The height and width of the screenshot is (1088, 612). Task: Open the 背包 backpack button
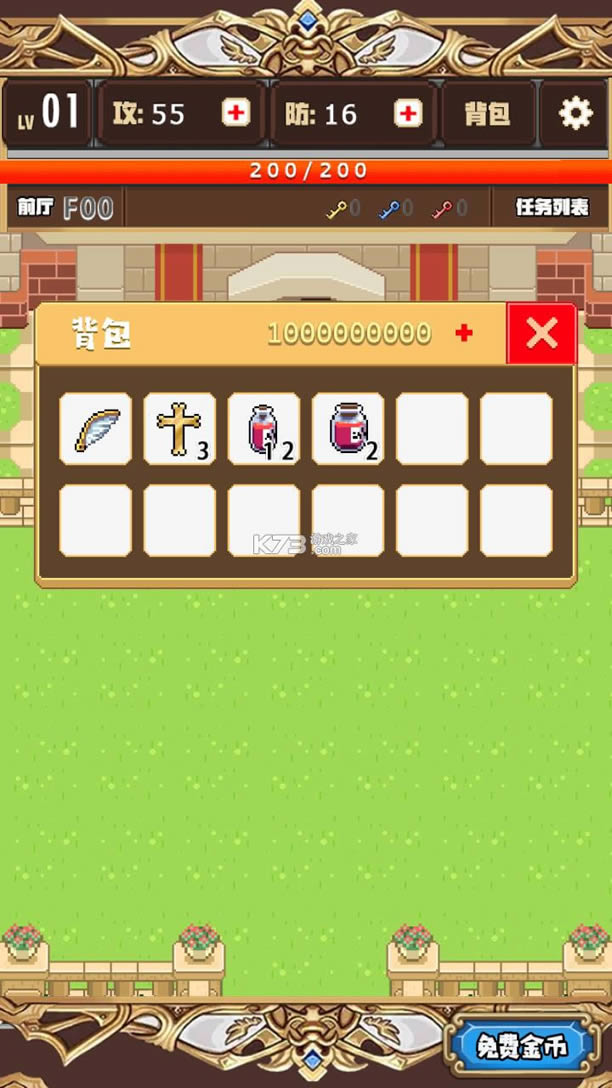click(x=487, y=114)
